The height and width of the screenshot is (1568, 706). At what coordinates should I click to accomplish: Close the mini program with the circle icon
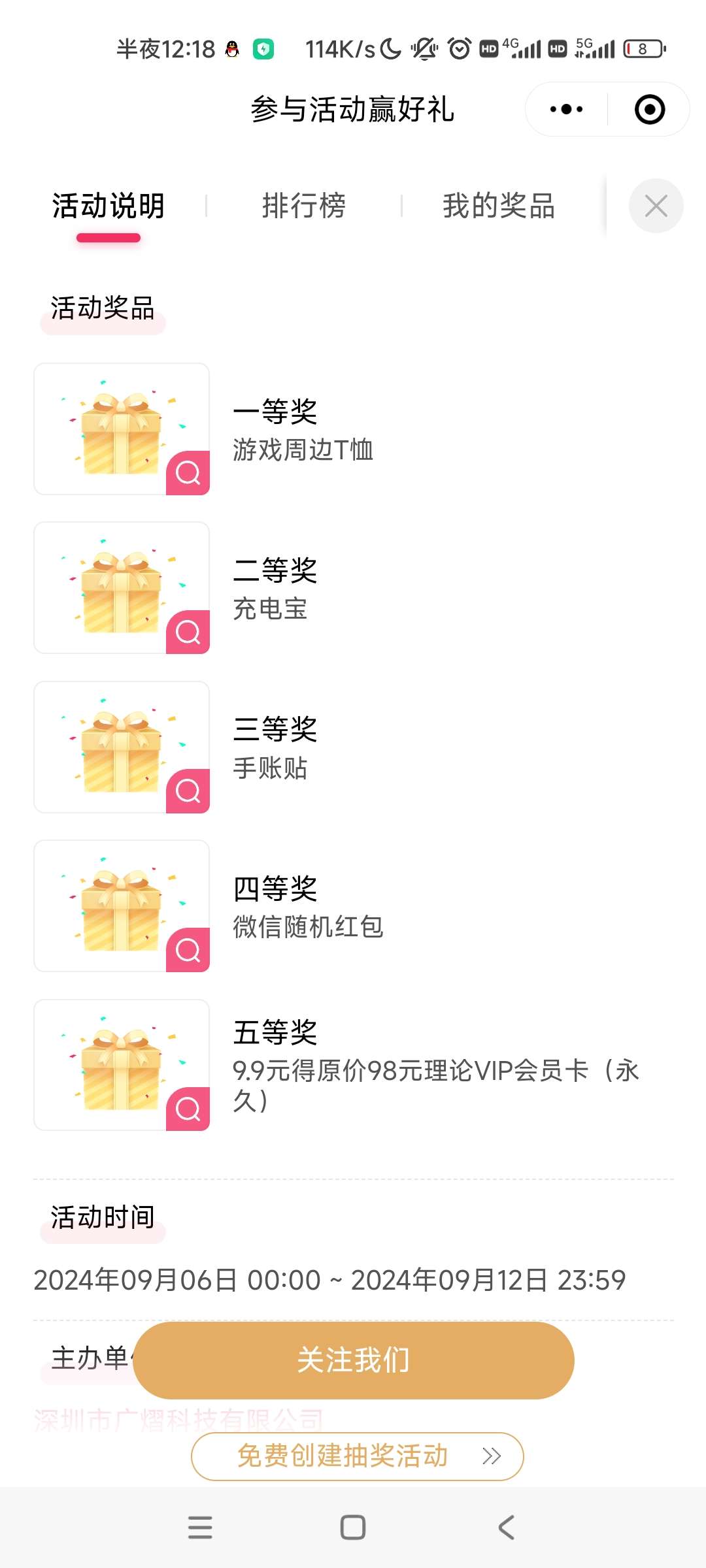650,109
